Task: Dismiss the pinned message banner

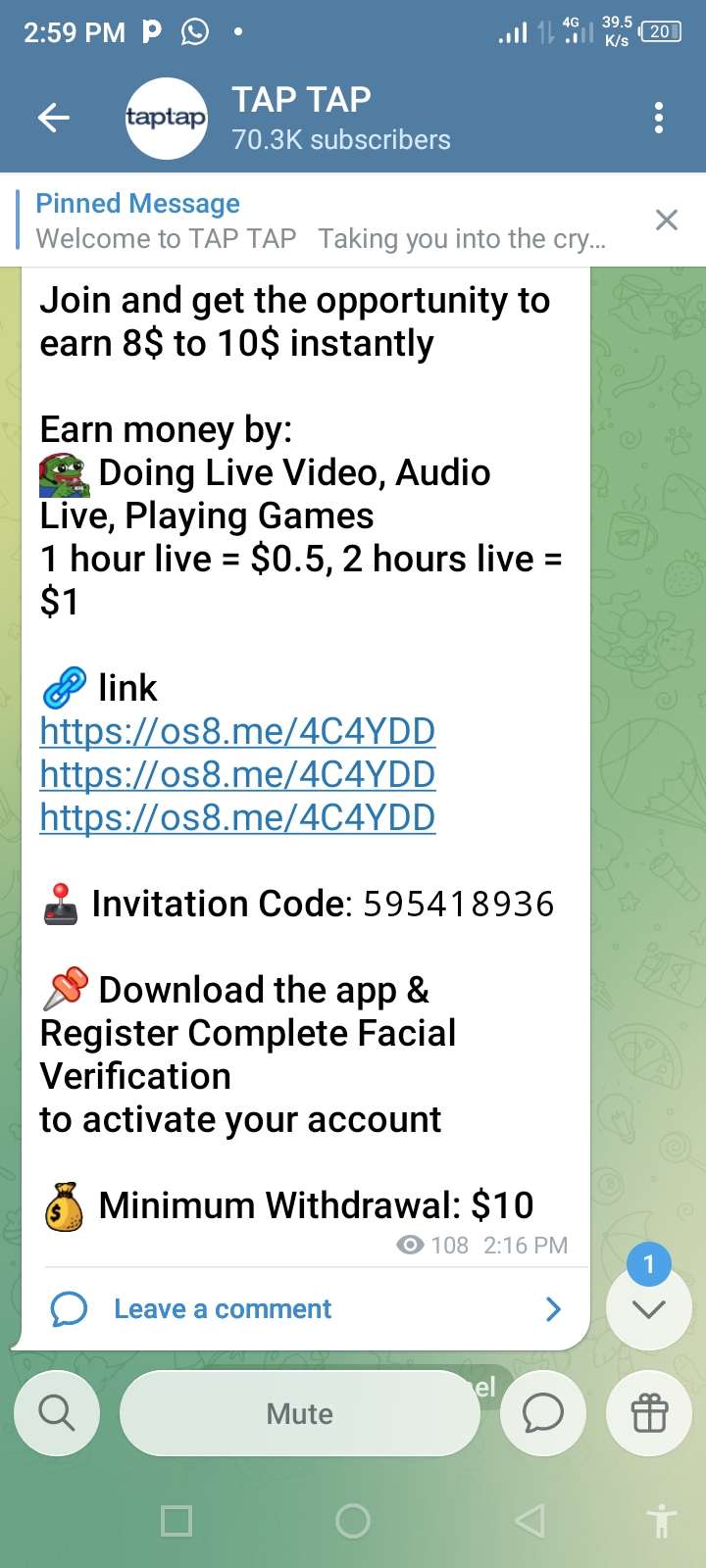Action: click(667, 220)
